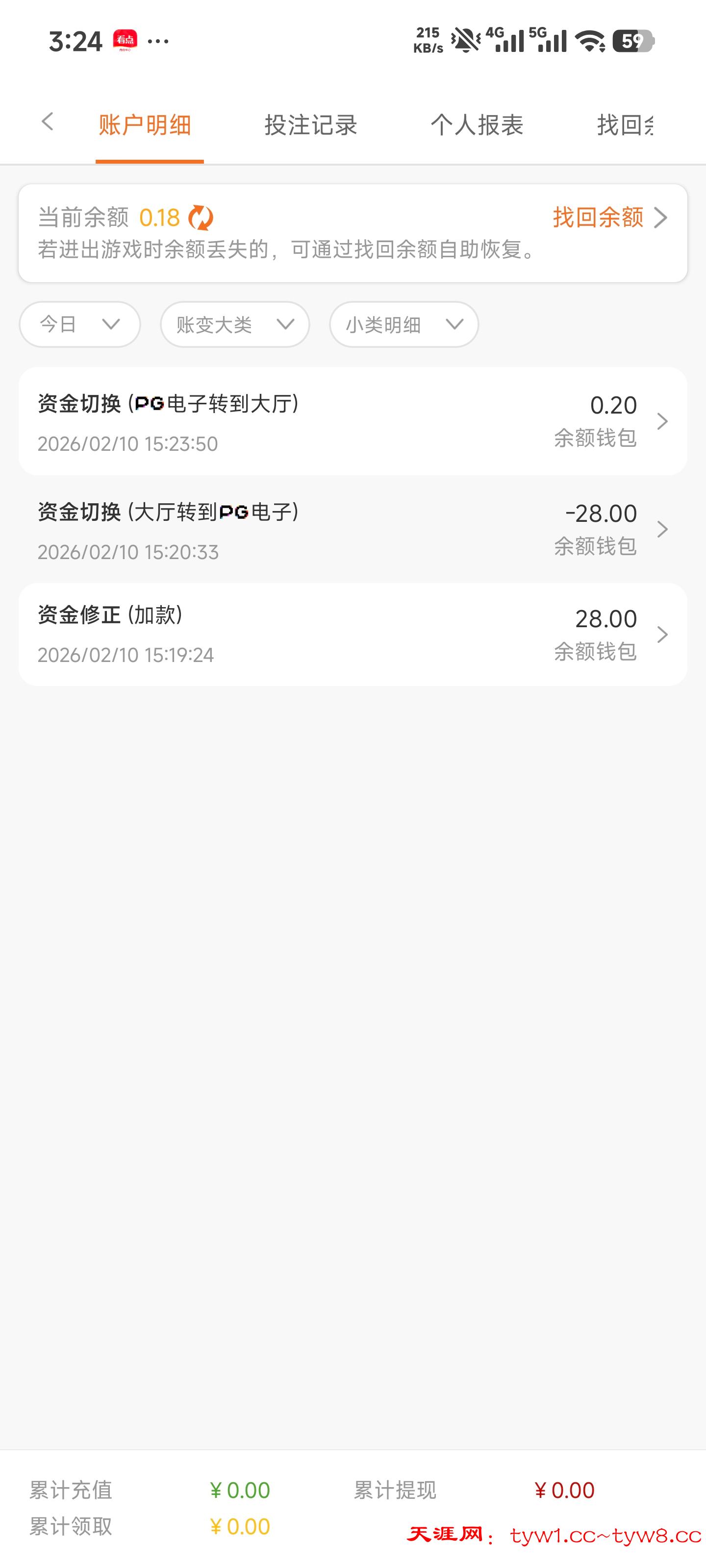Refresh the current balance amount
Screen dimensions: 706x1568
pos(201,218)
